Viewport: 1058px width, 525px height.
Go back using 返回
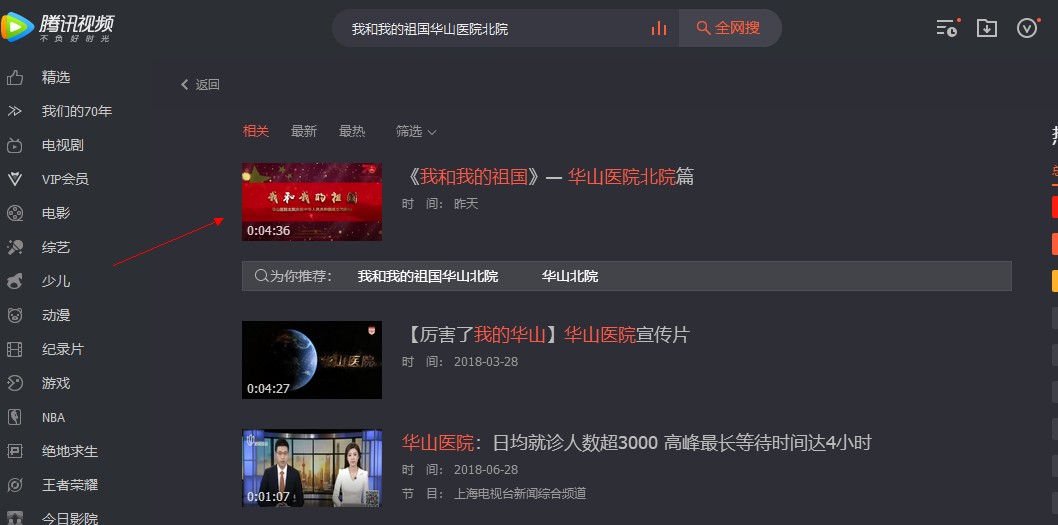[x=200, y=85]
